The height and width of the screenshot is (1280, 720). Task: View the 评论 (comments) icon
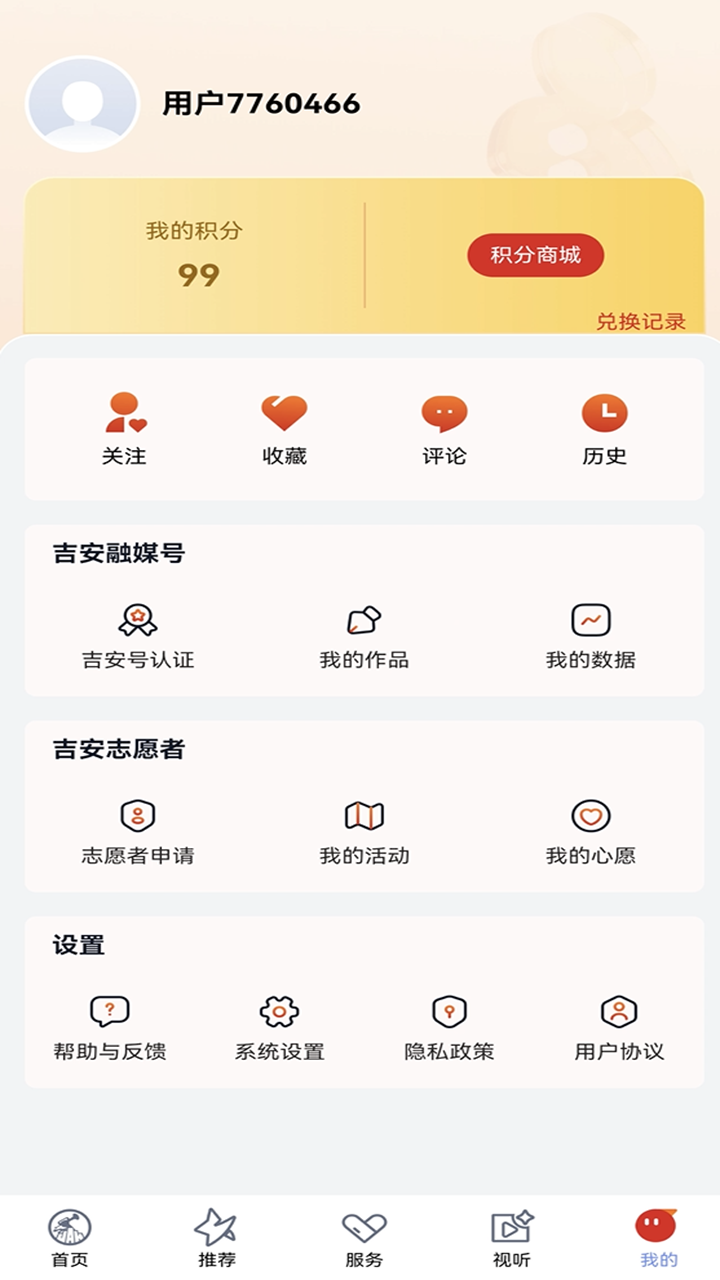pyautogui.click(x=443, y=411)
